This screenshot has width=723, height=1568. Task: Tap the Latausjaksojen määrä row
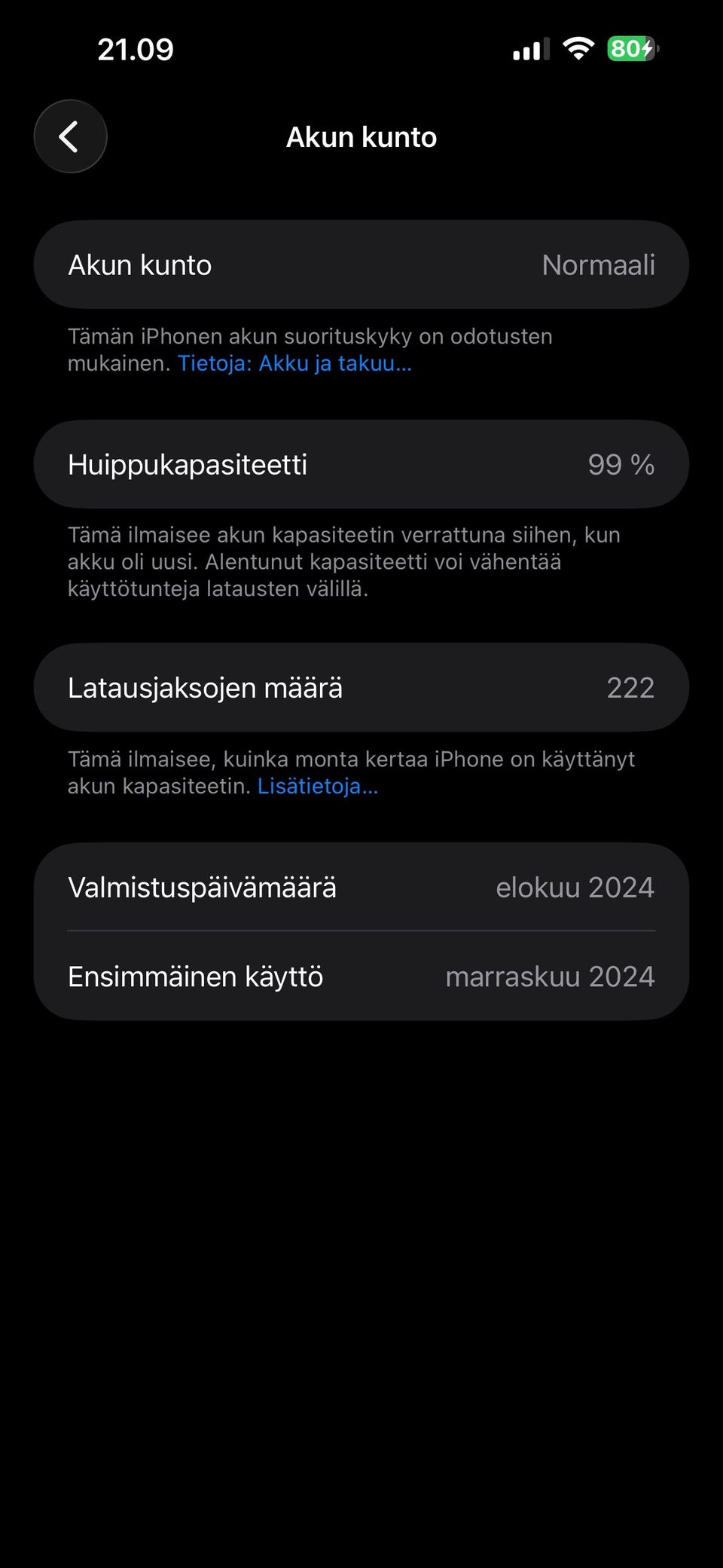pyautogui.click(x=361, y=686)
